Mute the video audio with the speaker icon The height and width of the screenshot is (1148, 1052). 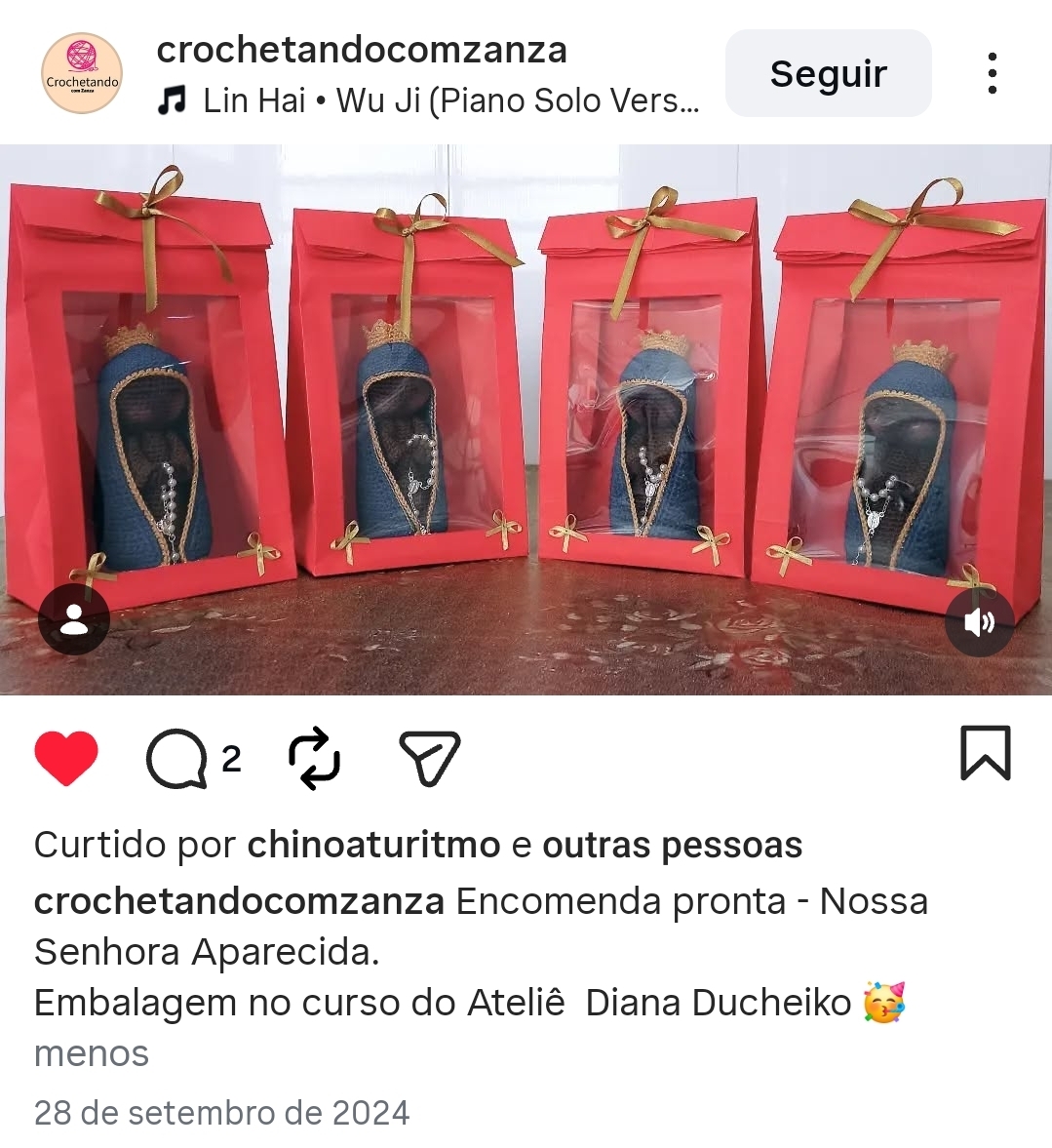tap(978, 622)
